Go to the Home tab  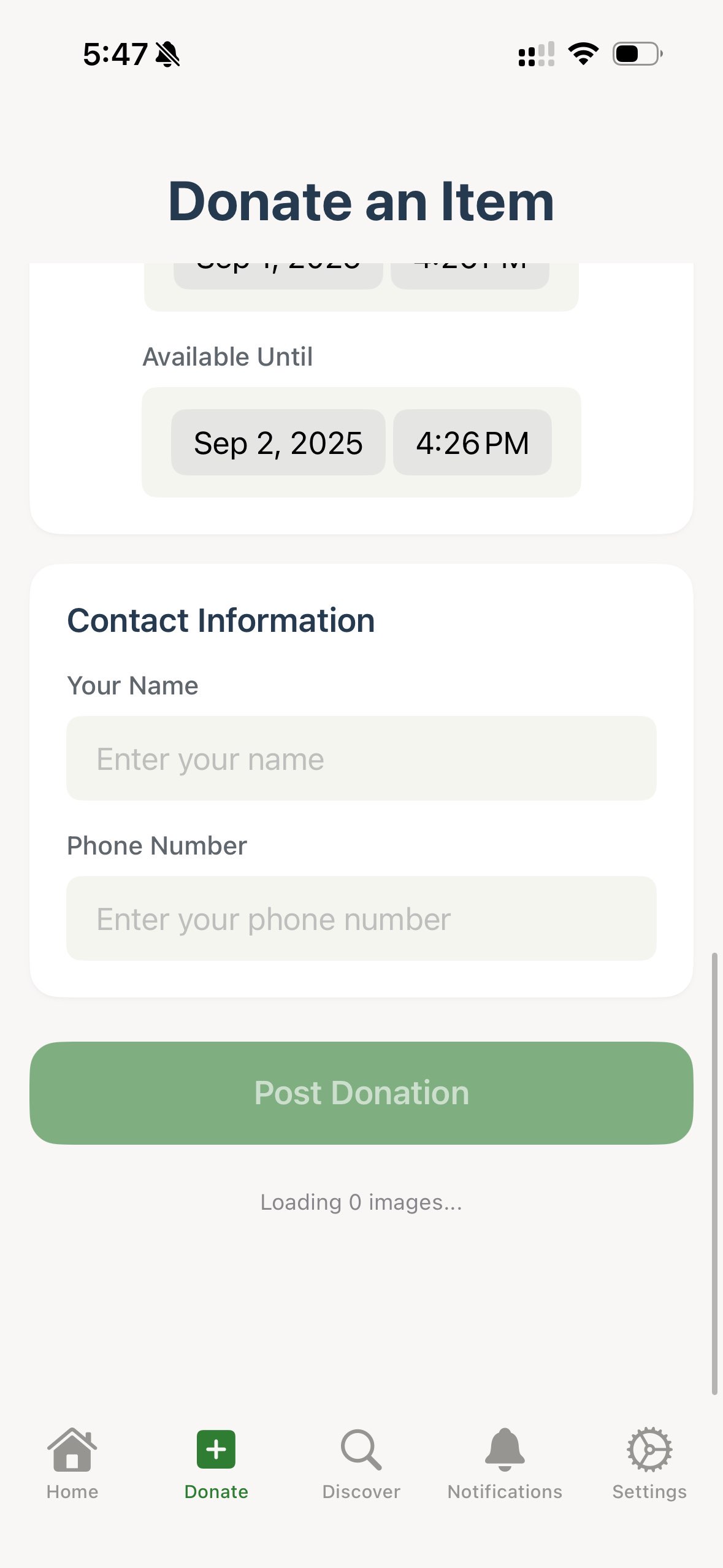72,1463
